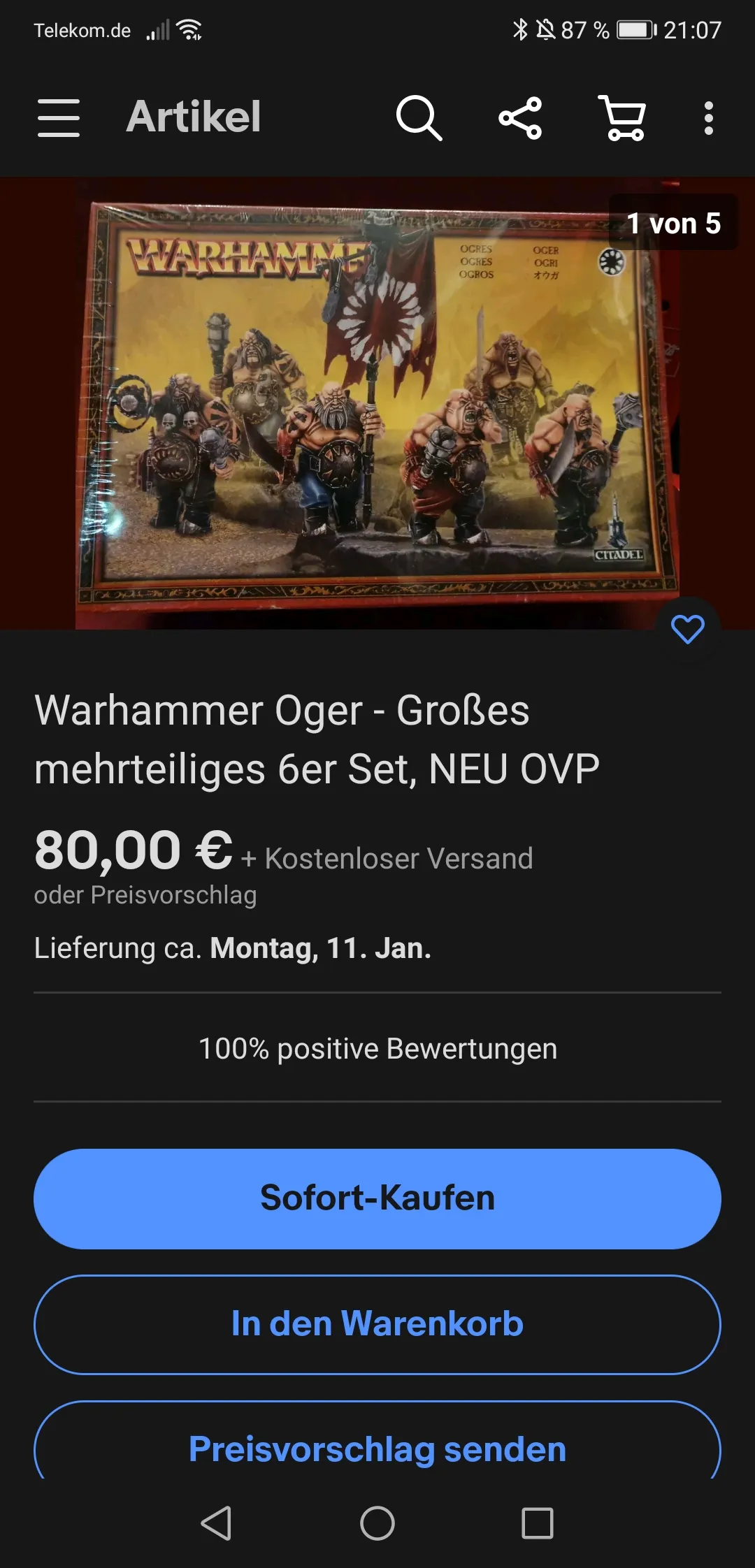View the Warhammer Oger product photo
The width and height of the screenshot is (755, 1568).
[377, 403]
